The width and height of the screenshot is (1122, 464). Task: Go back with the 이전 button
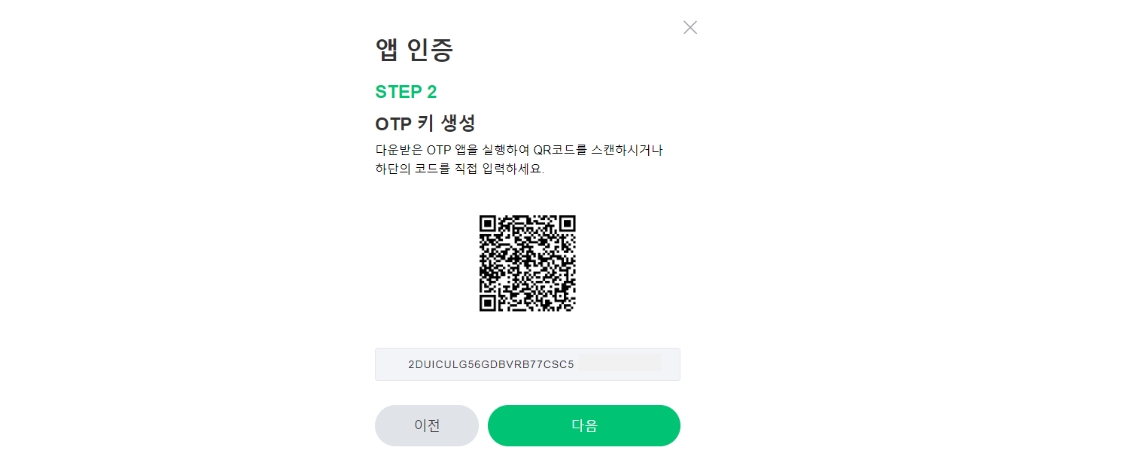[427, 425]
